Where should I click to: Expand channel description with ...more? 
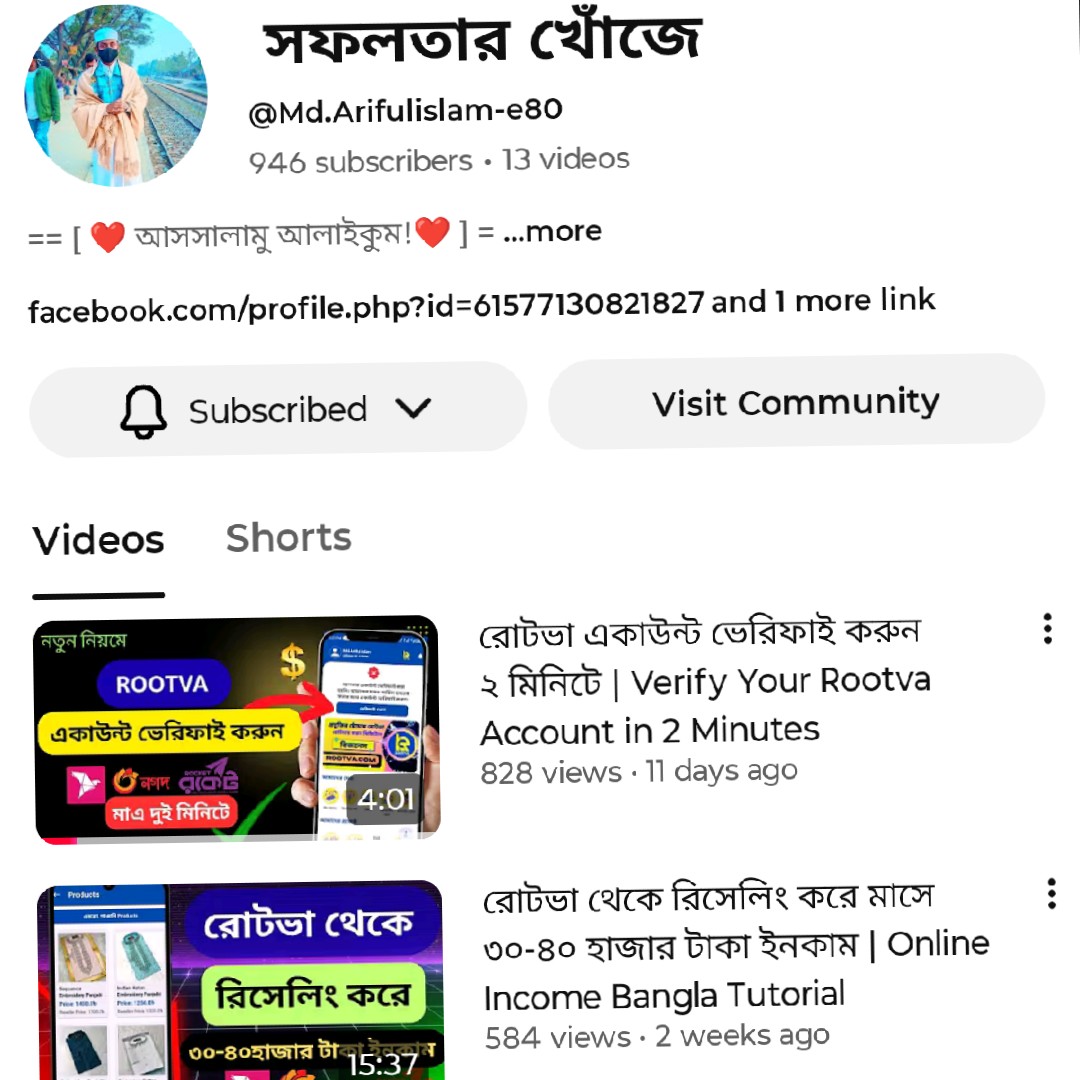pos(552,232)
